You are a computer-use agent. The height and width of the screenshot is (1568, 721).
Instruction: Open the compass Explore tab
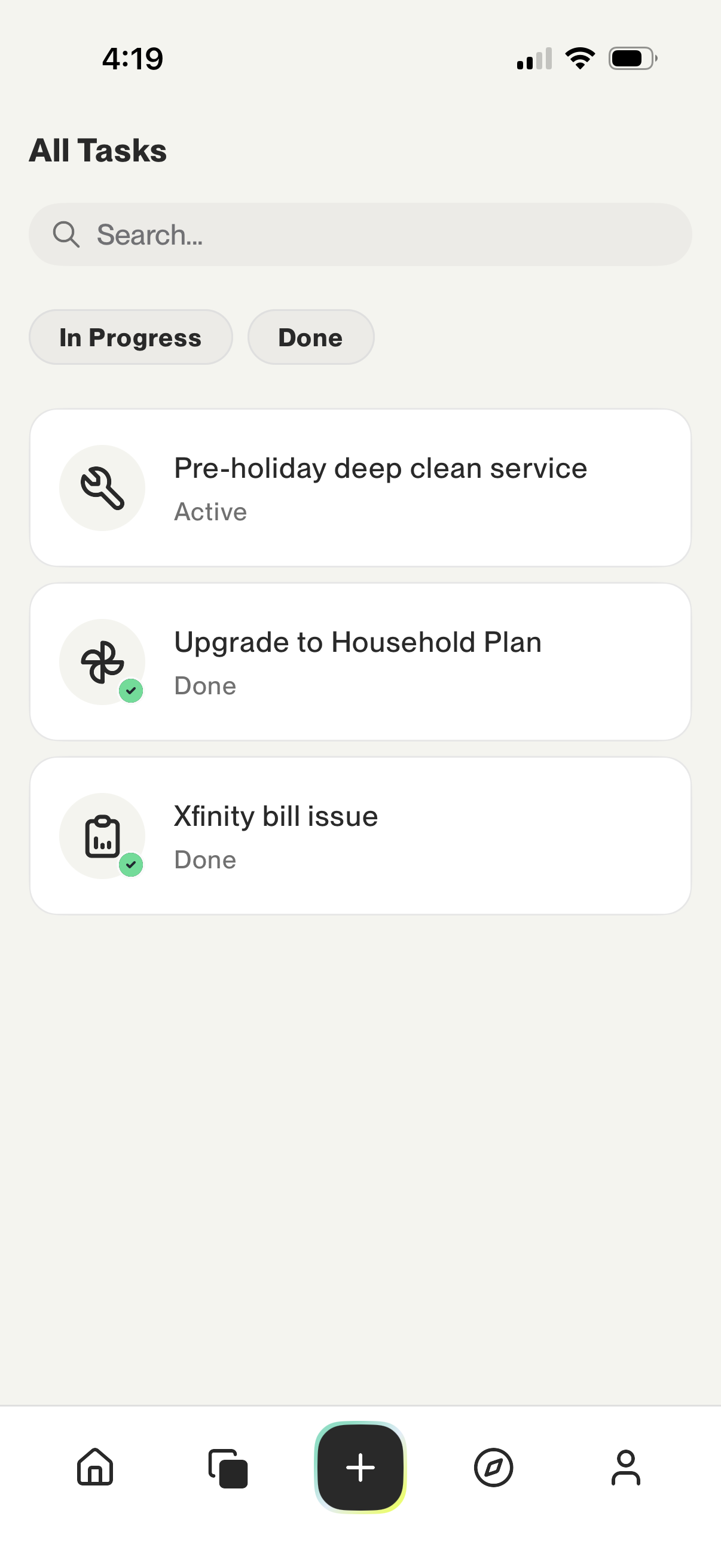click(x=493, y=1467)
